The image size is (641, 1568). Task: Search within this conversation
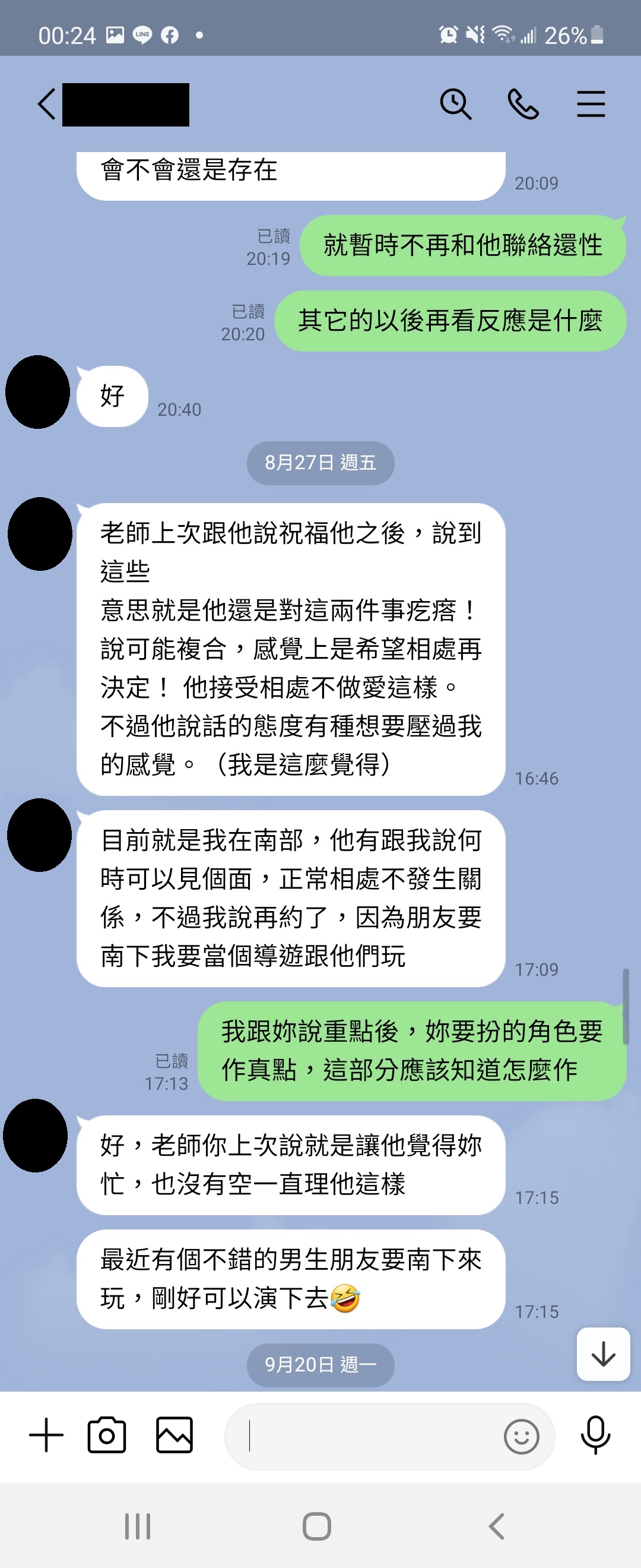[x=455, y=104]
